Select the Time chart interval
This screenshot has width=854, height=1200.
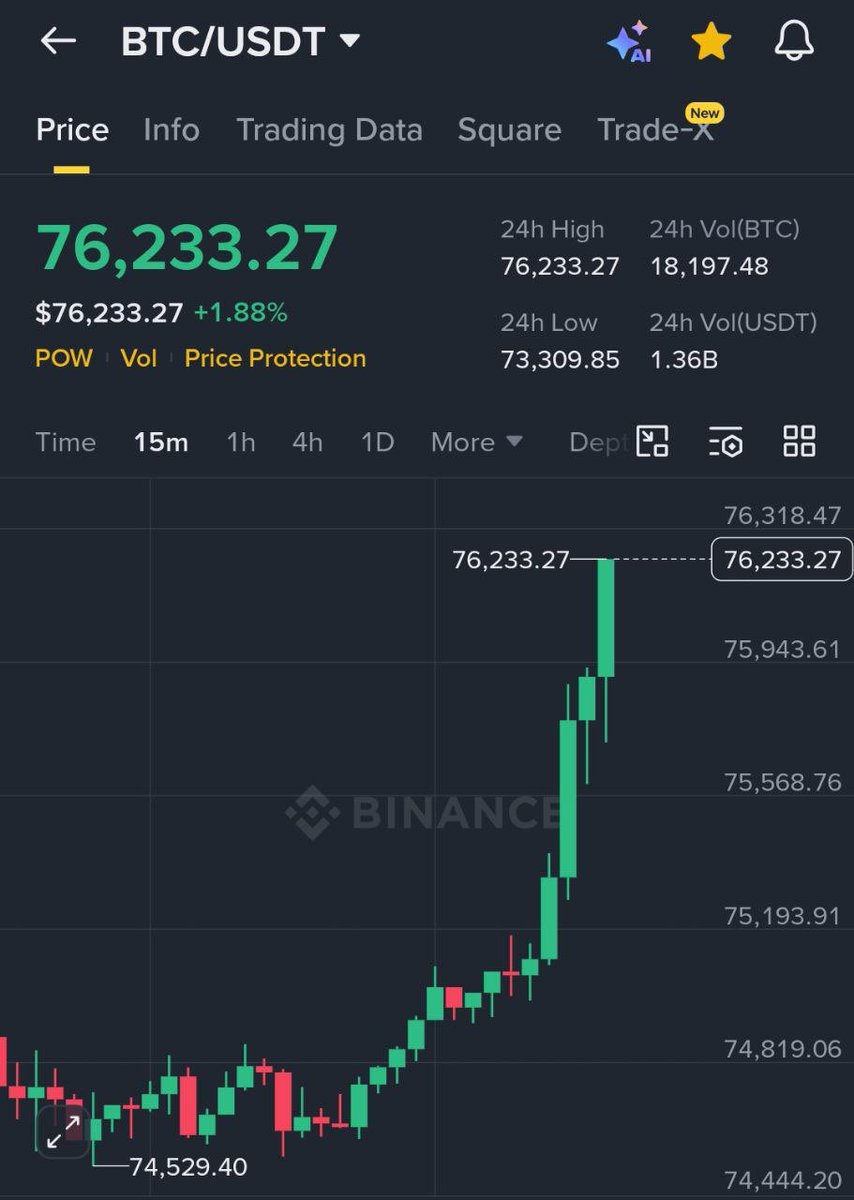click(x=66, y=442)
